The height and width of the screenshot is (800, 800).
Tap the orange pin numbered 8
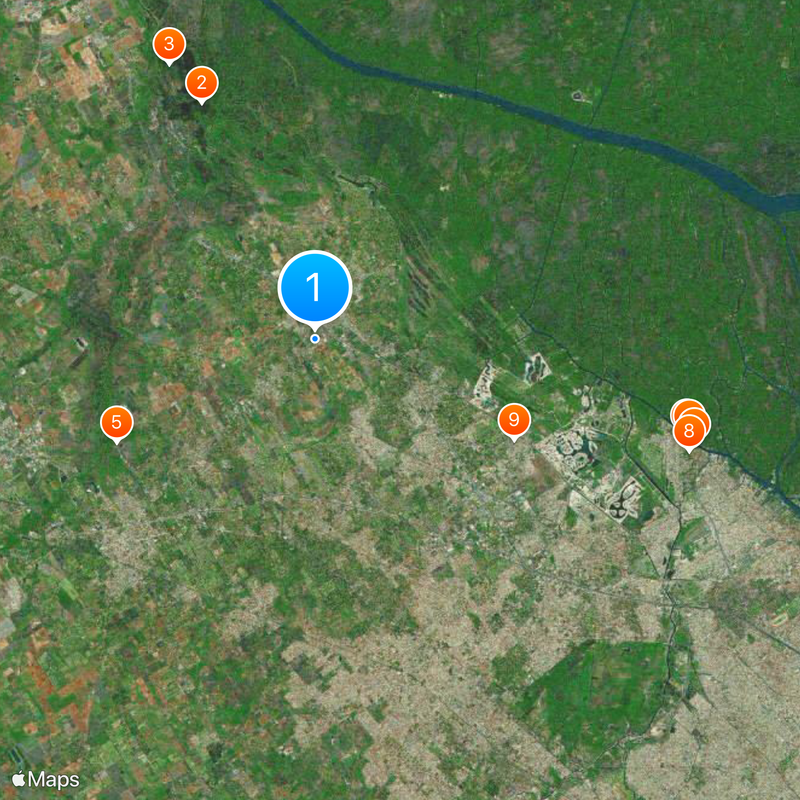coord(689,432)
